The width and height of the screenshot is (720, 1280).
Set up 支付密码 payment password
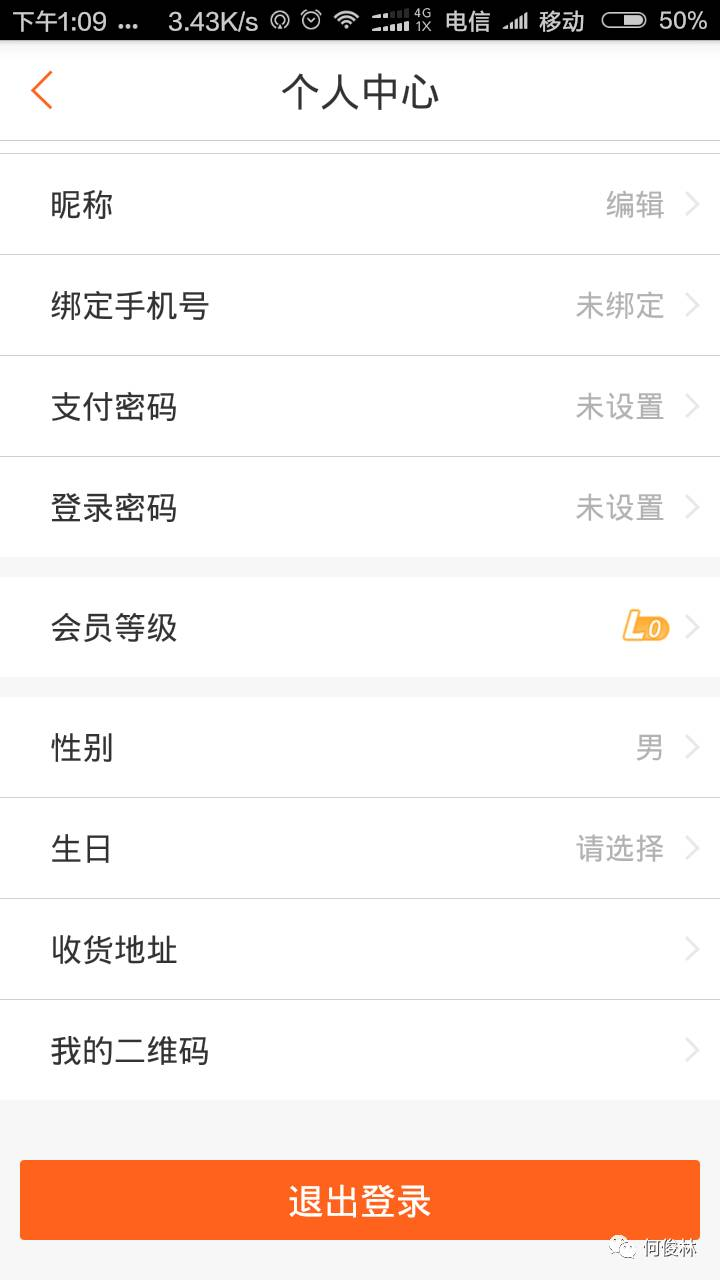360,407
